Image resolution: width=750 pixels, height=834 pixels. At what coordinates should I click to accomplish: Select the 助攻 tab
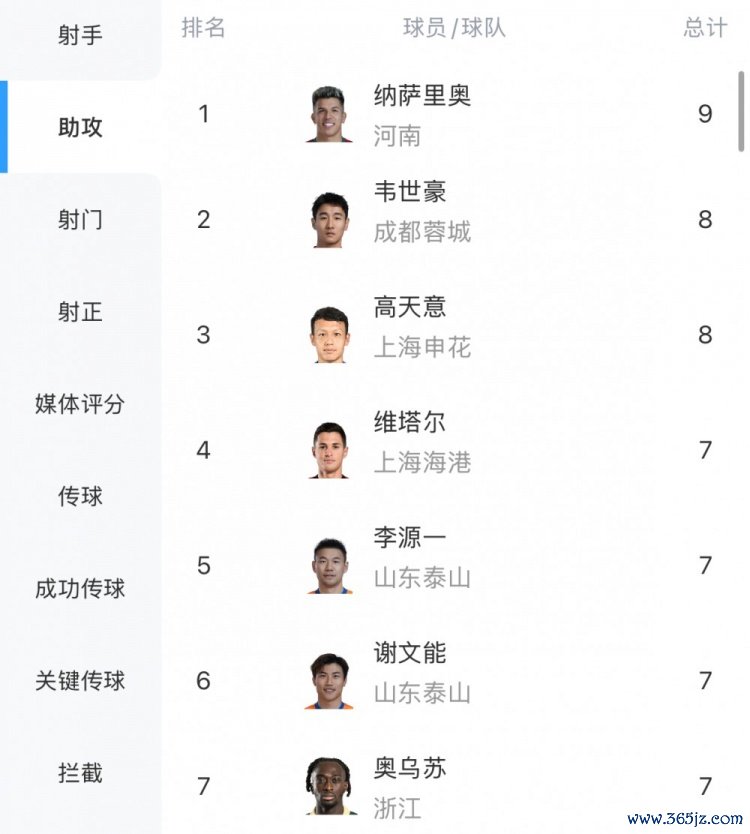point(80,128)
